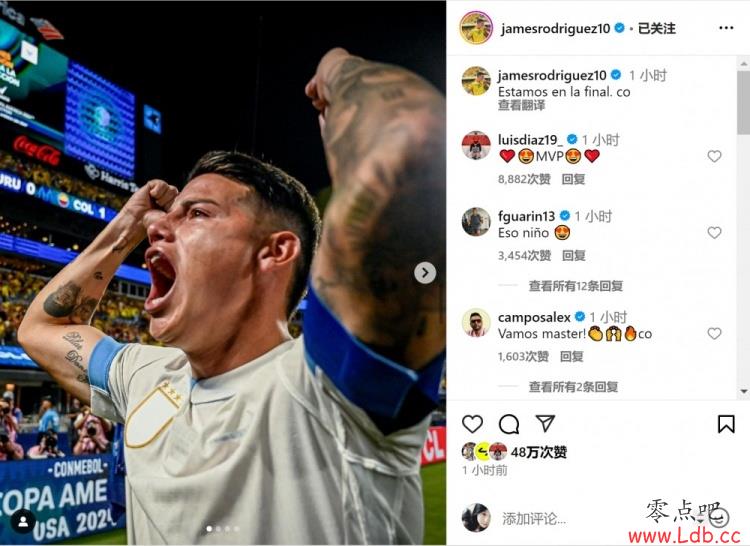Screen dimensions: 750x546
Task: Like the post with the heart icon
Action: pos(473,424)
